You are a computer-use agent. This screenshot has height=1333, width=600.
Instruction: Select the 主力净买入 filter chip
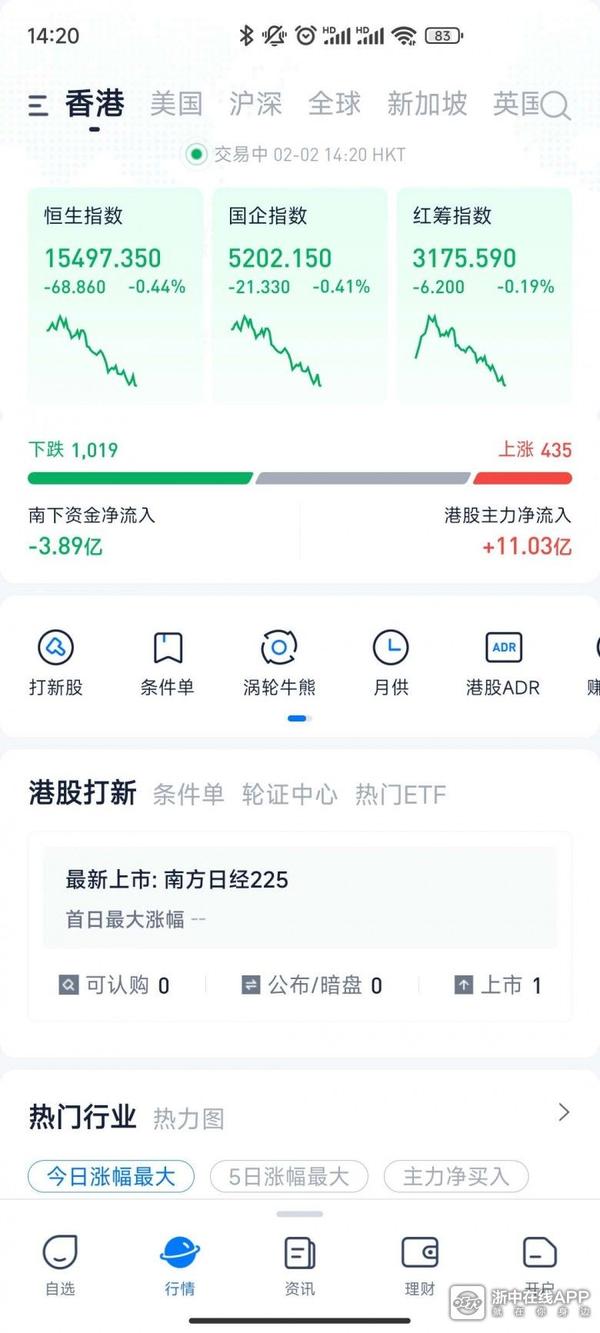pos(456,1177)
